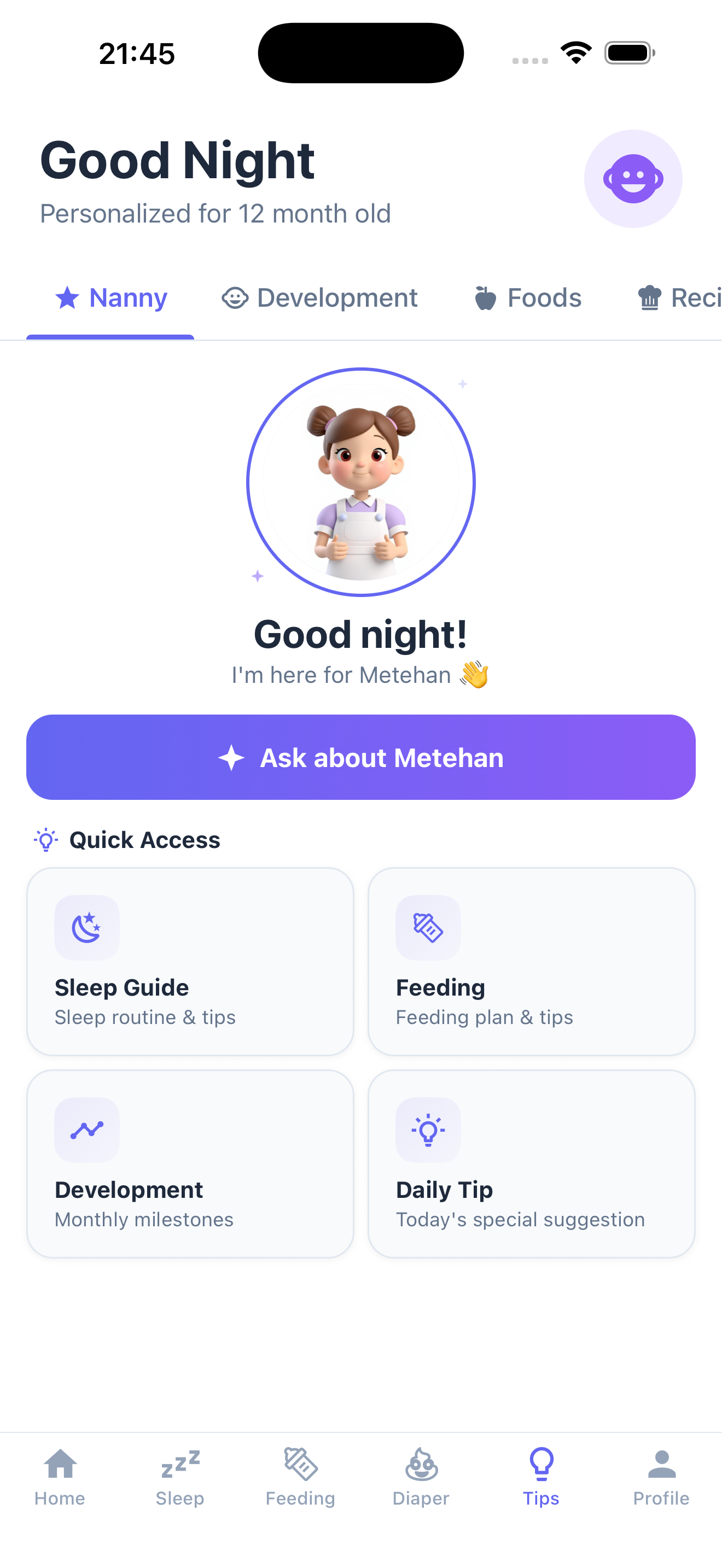Tap the lightbulb icon on Daily Tip card
The height and width of the screenshot is (1568, 722).
coord(428,1130)
